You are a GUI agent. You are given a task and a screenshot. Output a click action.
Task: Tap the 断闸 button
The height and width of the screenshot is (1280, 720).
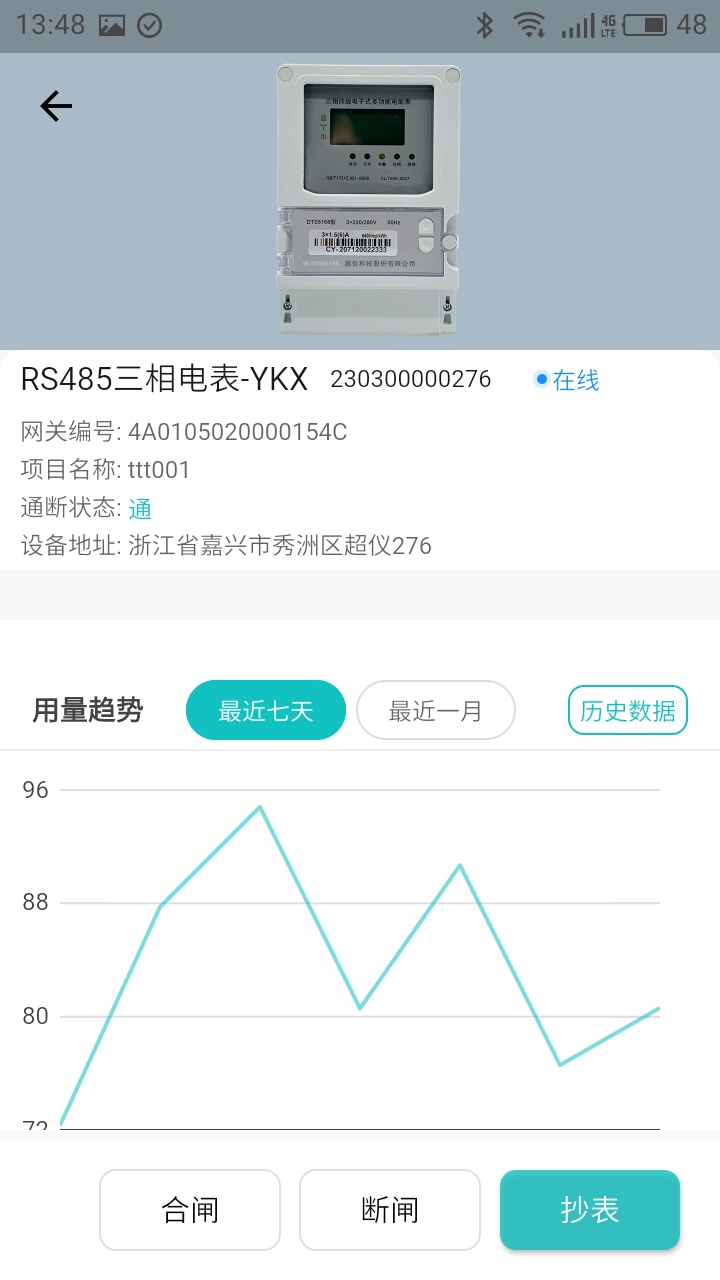(x=390, y=1210)
